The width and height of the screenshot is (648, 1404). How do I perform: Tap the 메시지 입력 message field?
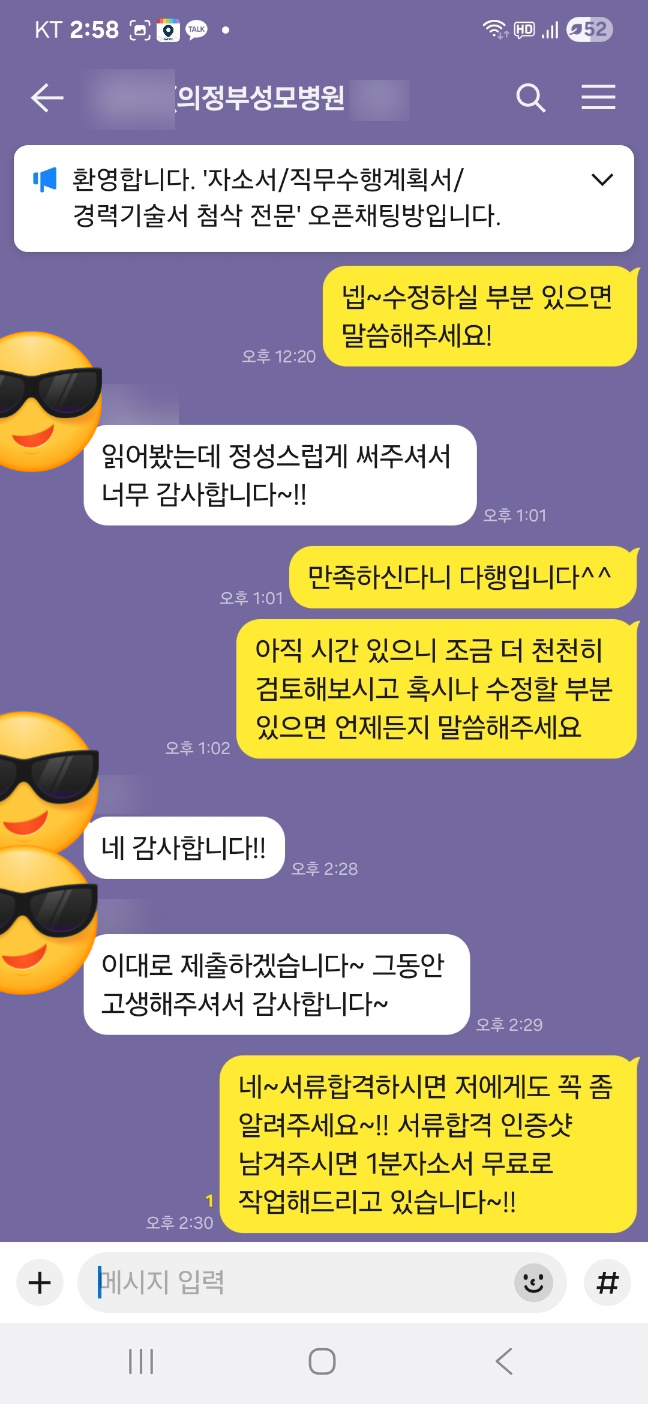(300, 1283)
